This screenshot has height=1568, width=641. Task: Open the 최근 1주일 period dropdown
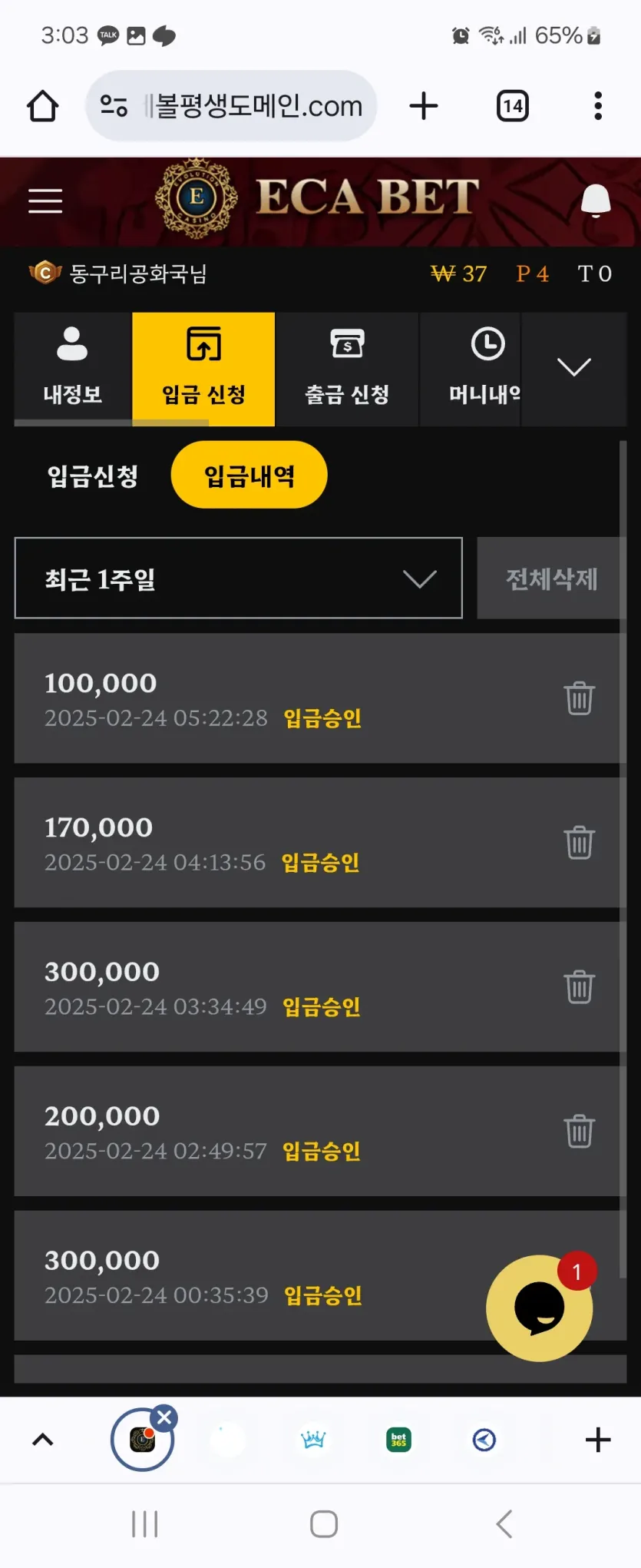click(x=239, y=578)
